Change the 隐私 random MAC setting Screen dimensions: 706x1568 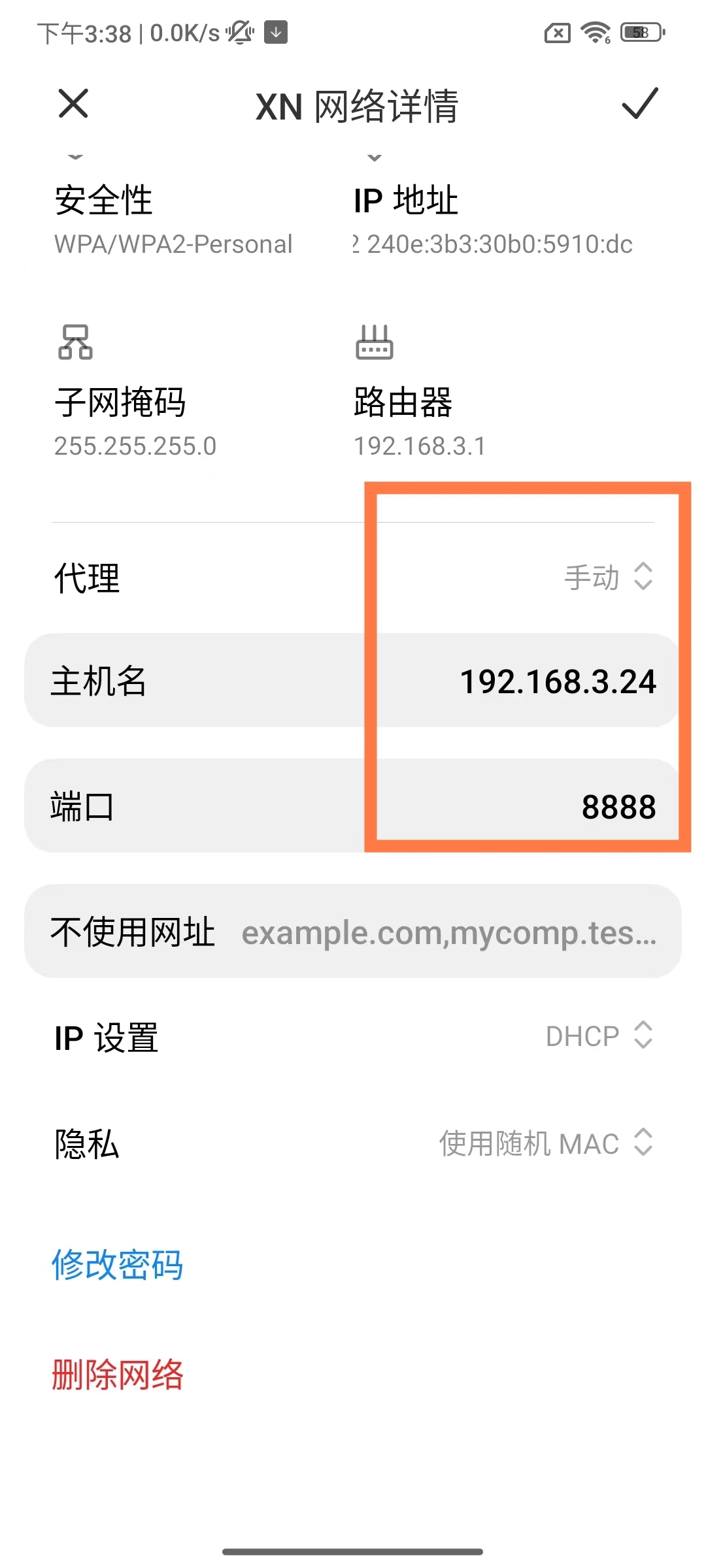[x=353, y=1143]
